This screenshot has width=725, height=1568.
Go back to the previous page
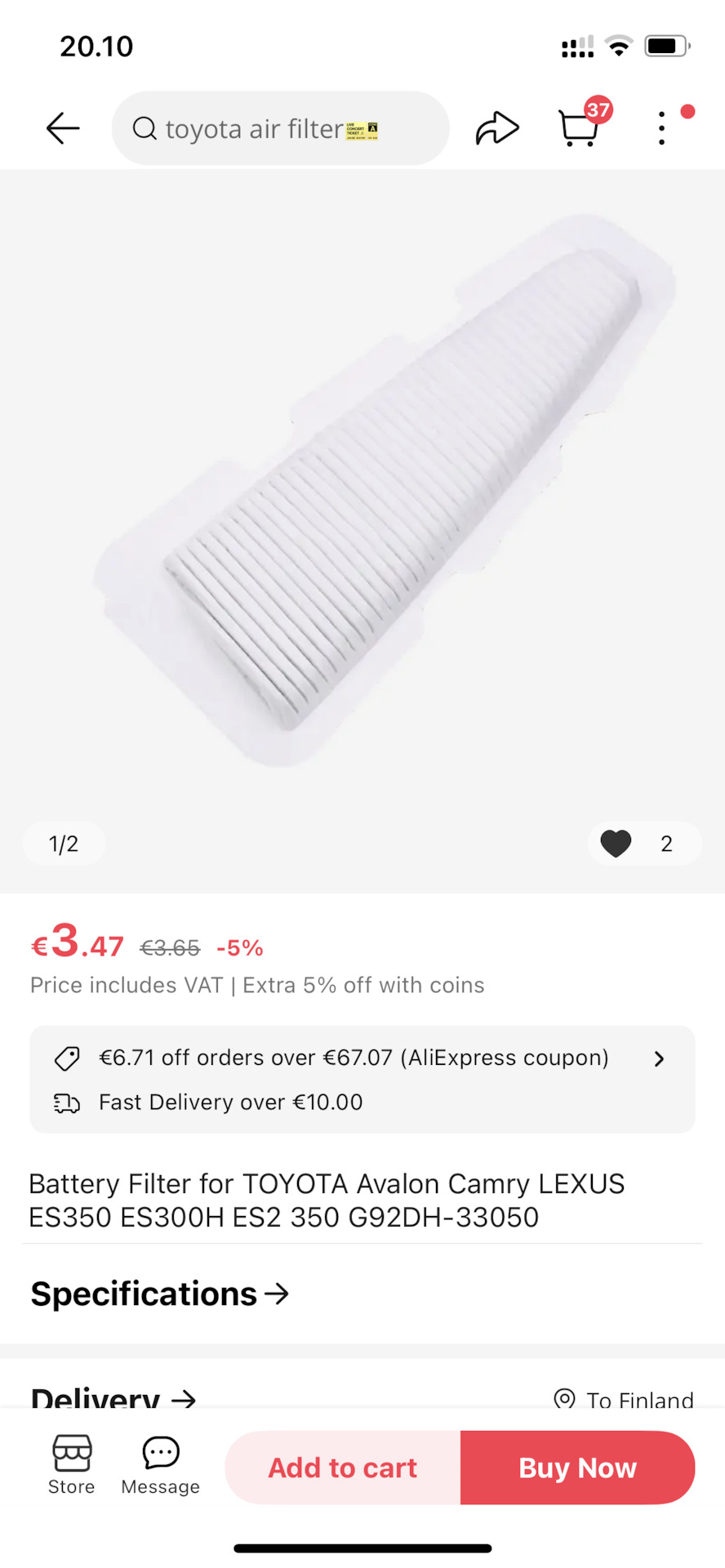(x=63, y=128)
